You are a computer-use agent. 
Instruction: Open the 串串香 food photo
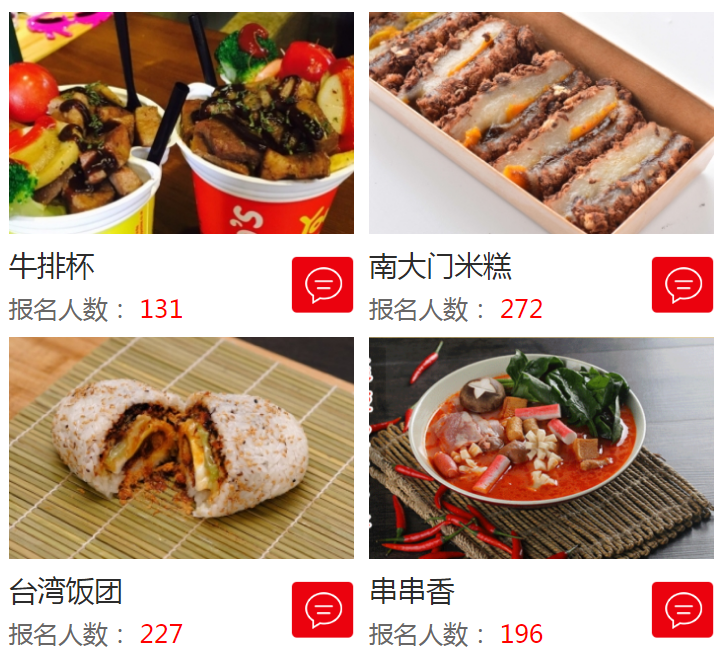541,447
